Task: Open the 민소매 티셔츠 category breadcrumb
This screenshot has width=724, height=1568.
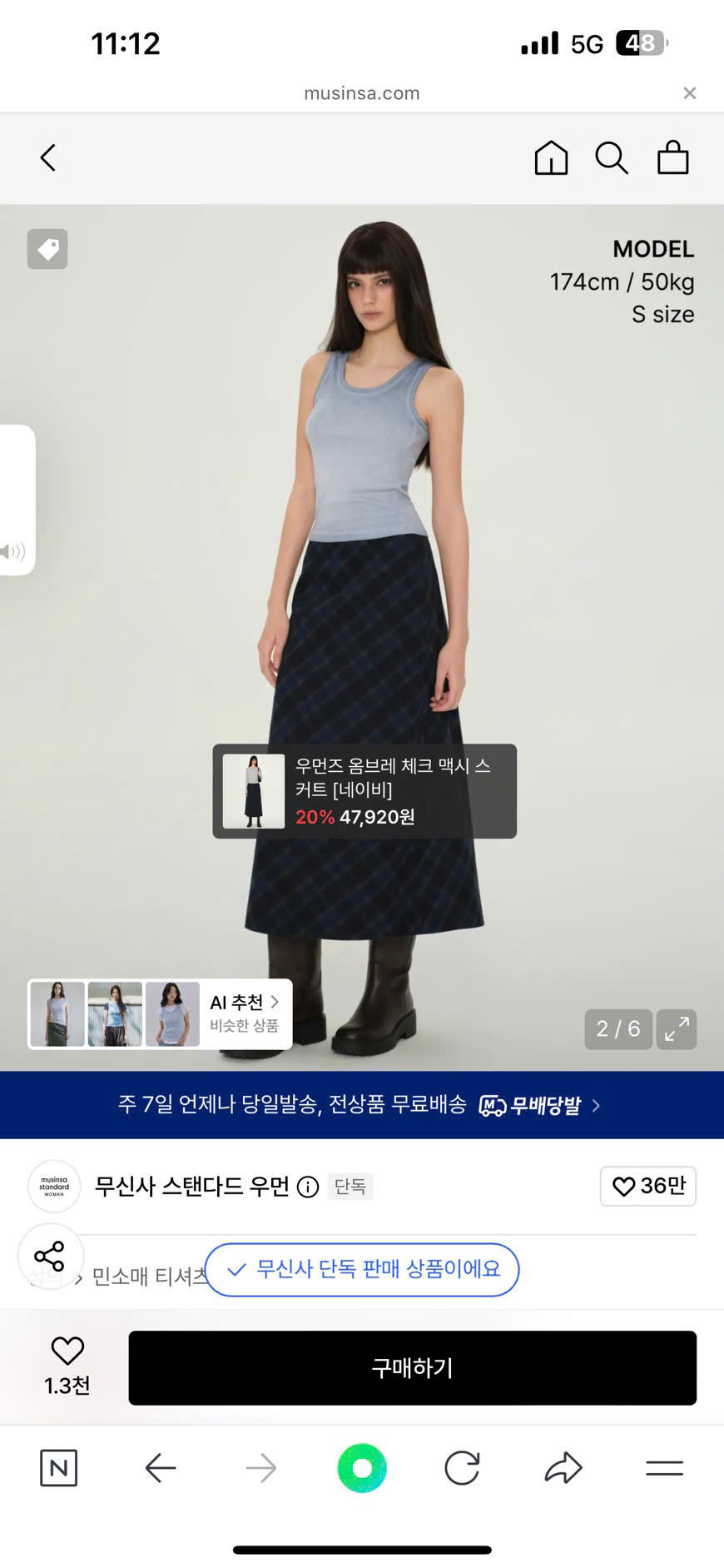Action: 148,1276
